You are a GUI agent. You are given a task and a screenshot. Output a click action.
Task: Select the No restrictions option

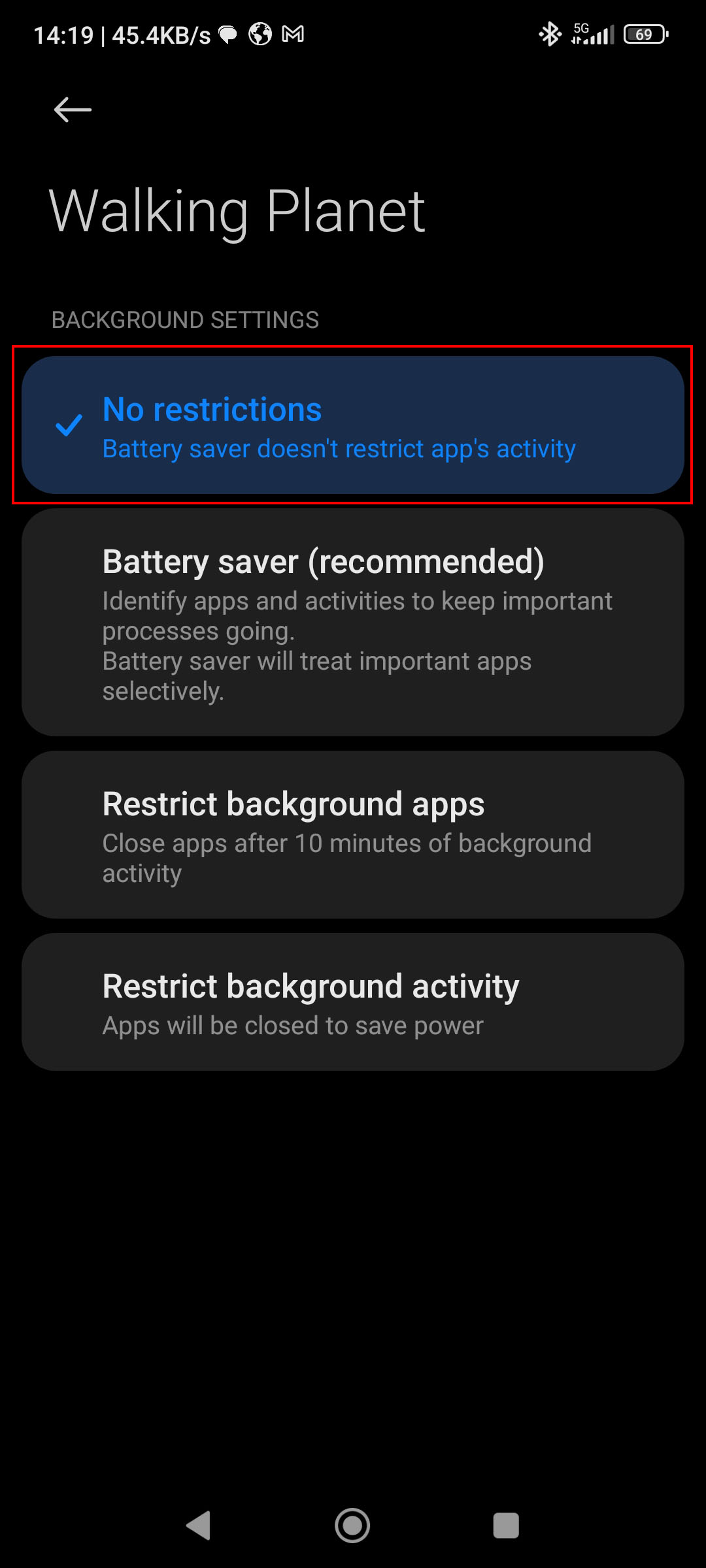pos(353,425)
